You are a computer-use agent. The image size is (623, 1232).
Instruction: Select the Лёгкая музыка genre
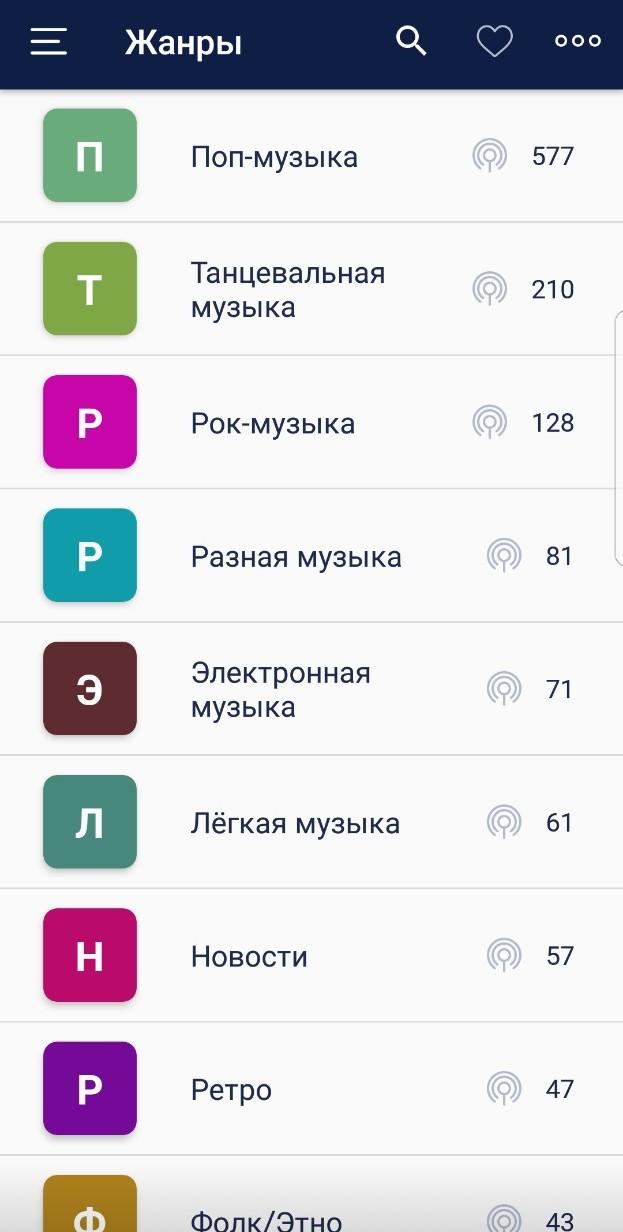tap(295, 823)
